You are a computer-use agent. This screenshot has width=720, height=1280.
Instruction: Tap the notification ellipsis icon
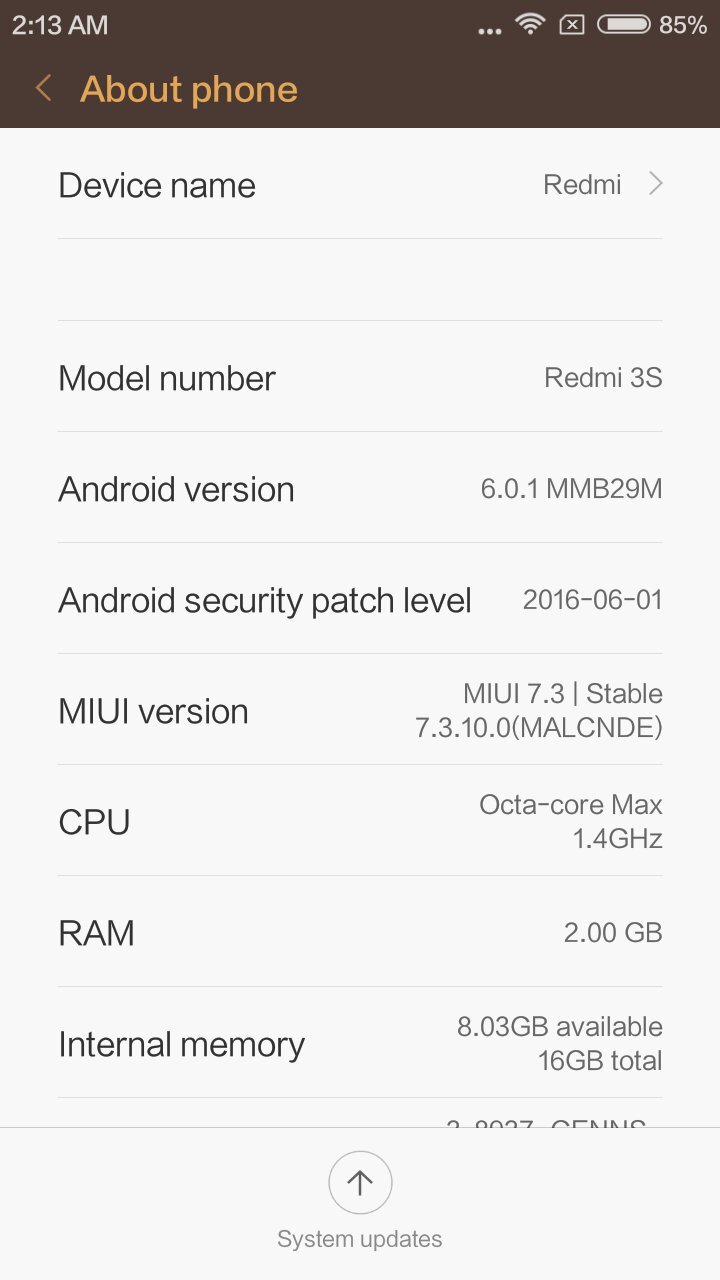coord(488,28)
